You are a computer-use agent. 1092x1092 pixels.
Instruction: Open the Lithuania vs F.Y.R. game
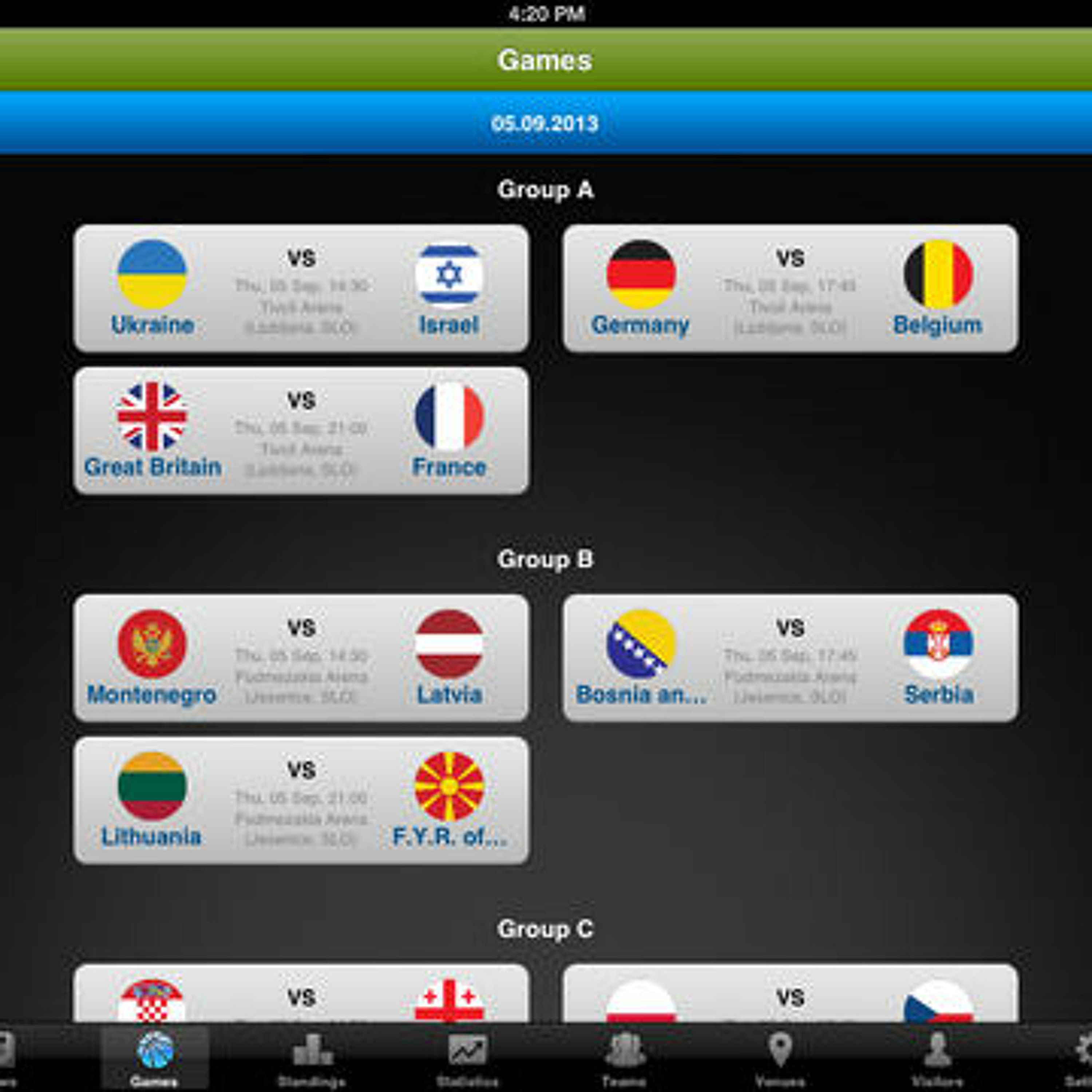point(301,800)
